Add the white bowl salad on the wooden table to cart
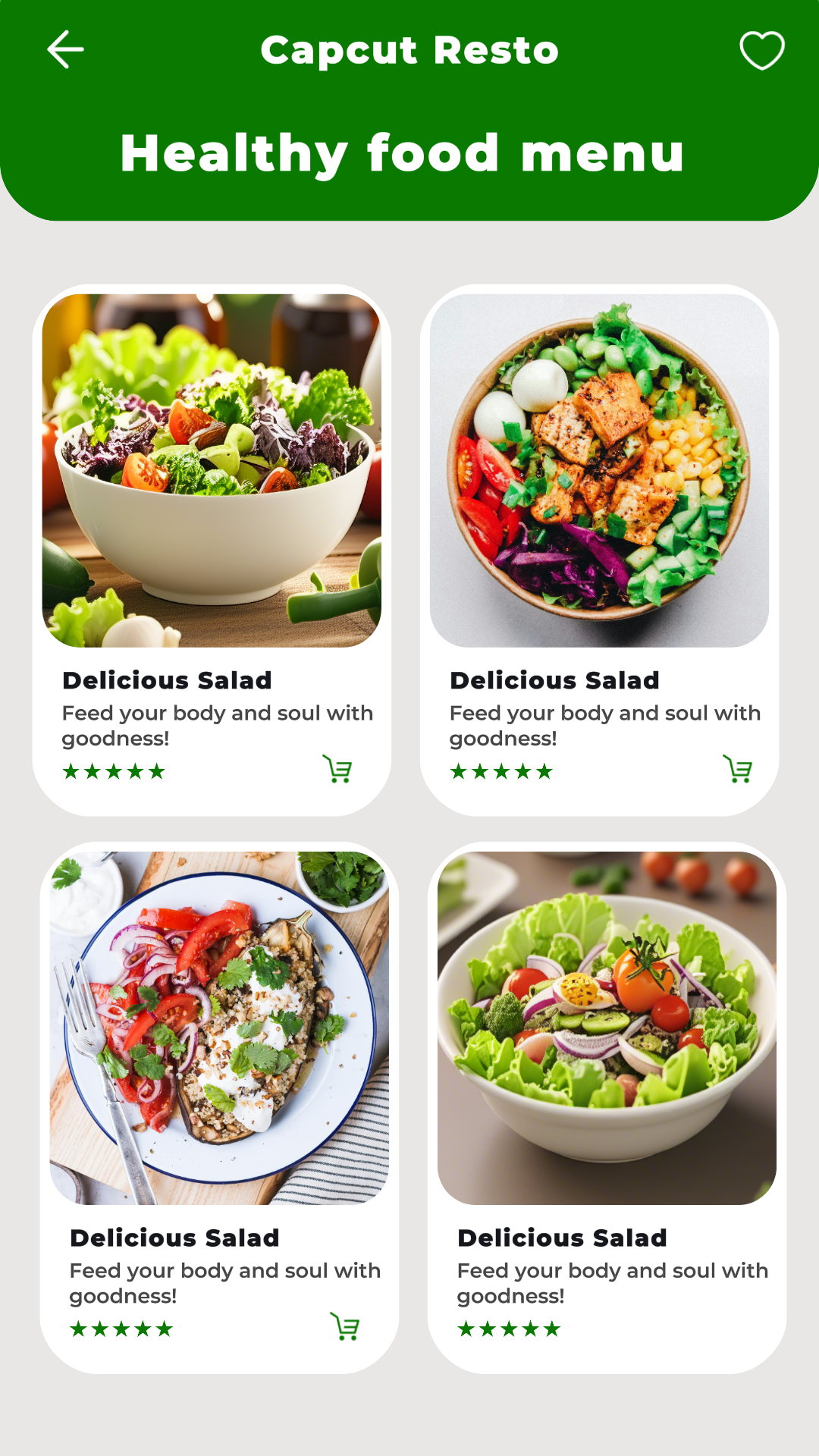 coord(337,769)
